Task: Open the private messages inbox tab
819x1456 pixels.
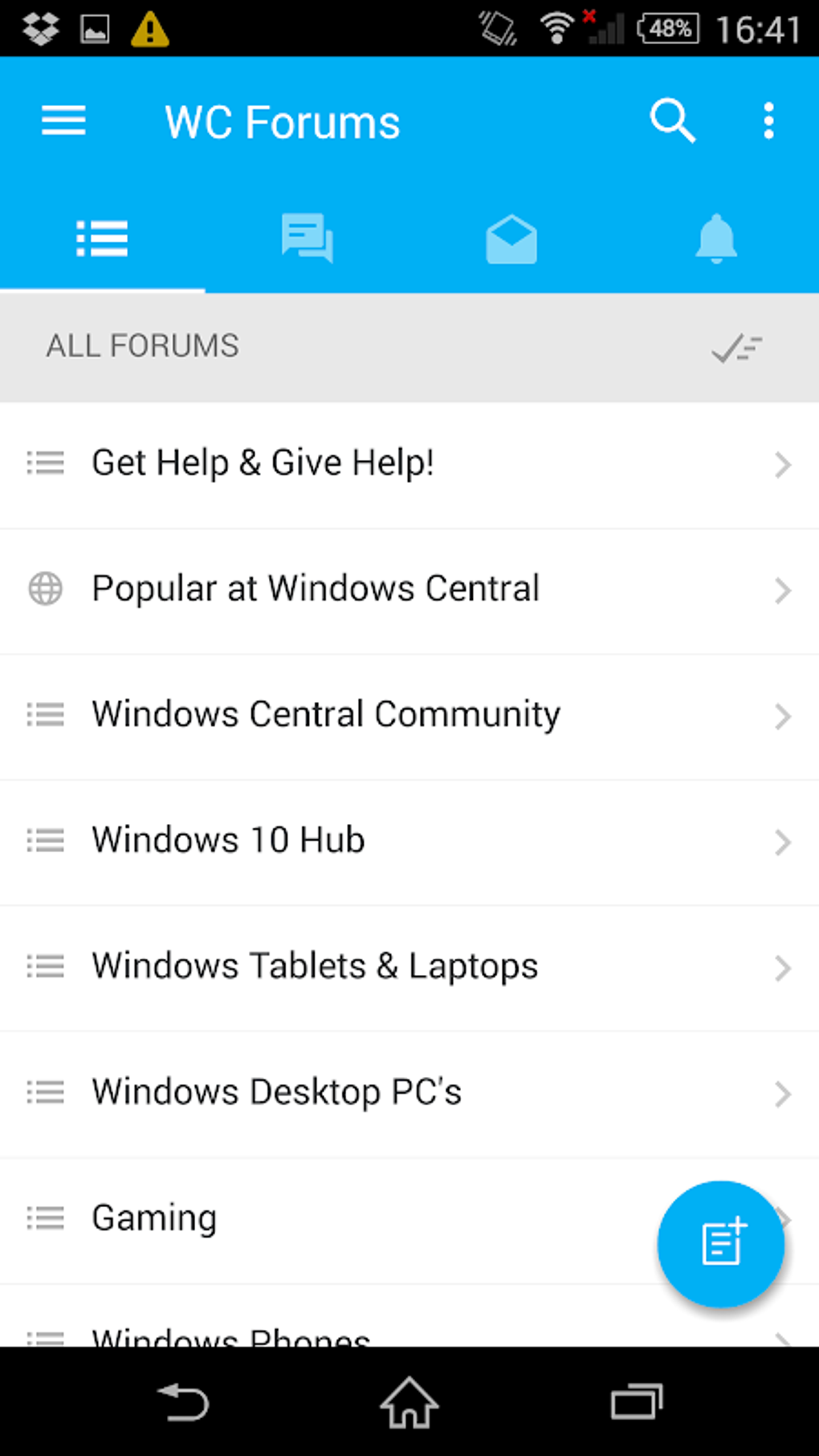Action: (511, 239)
